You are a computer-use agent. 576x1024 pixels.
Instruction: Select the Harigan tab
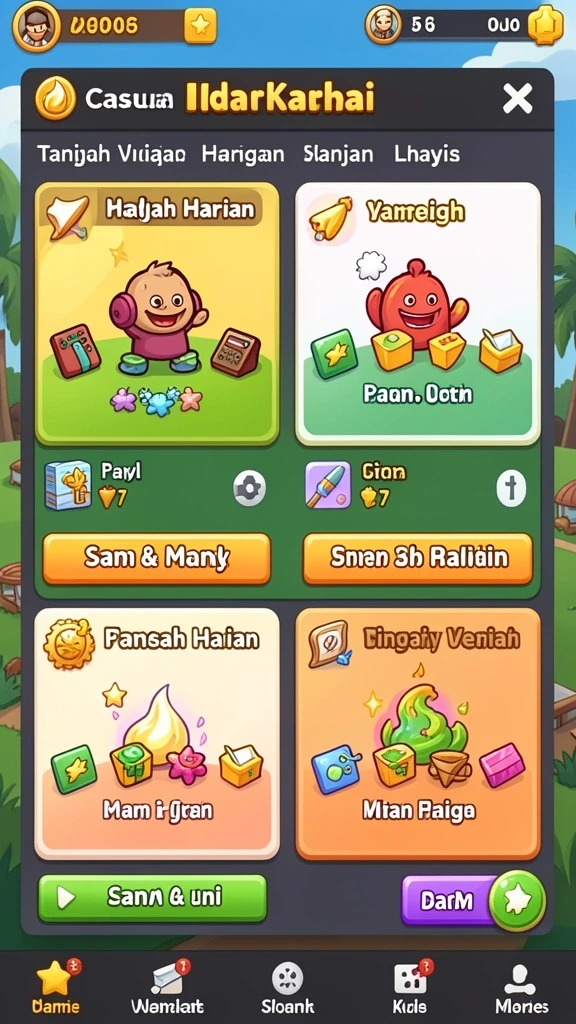(x=243, y=154)
